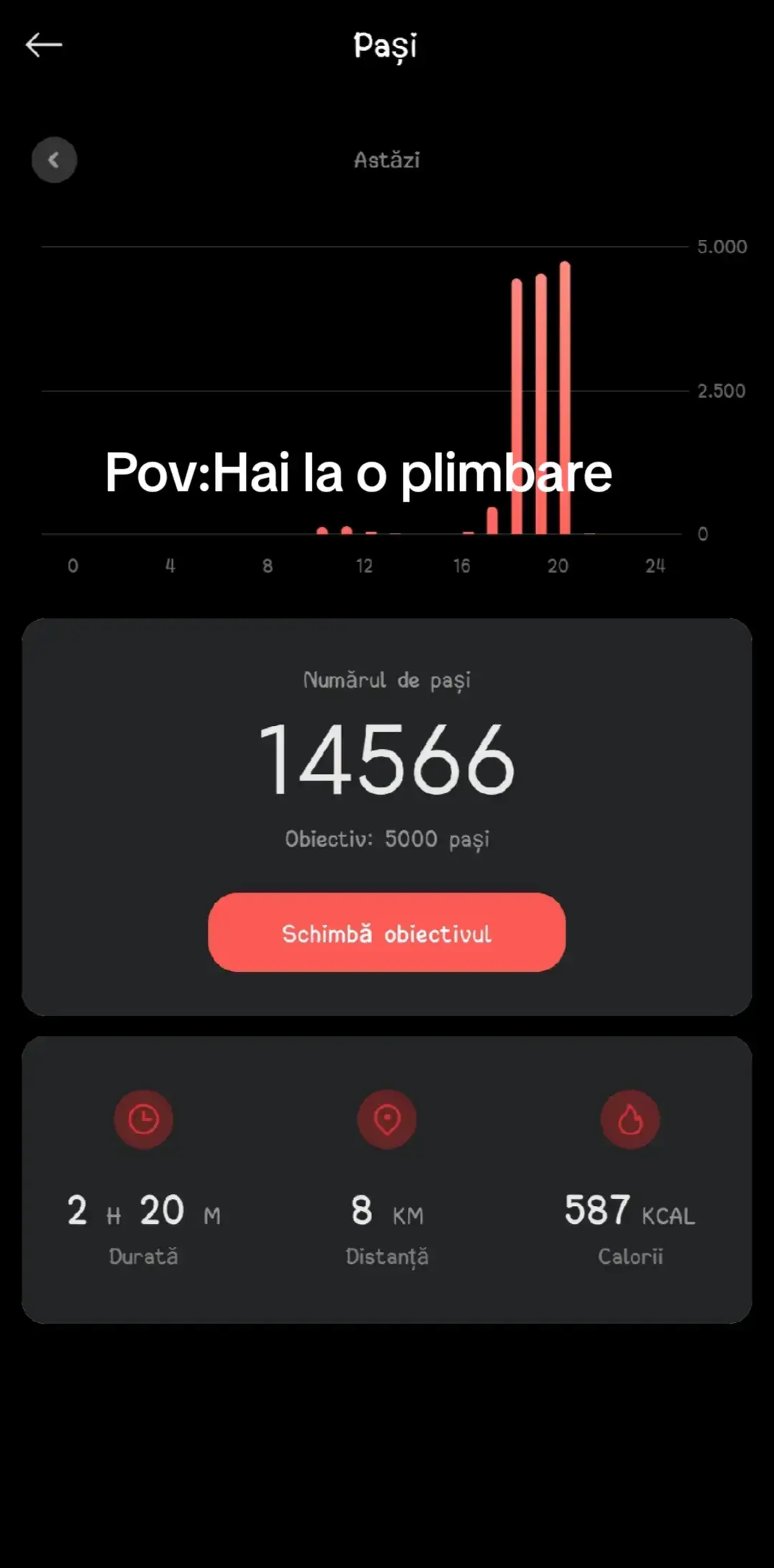Go back from the Pași screen
This screenshot has width=774, height=1568.
pos(44,45)
